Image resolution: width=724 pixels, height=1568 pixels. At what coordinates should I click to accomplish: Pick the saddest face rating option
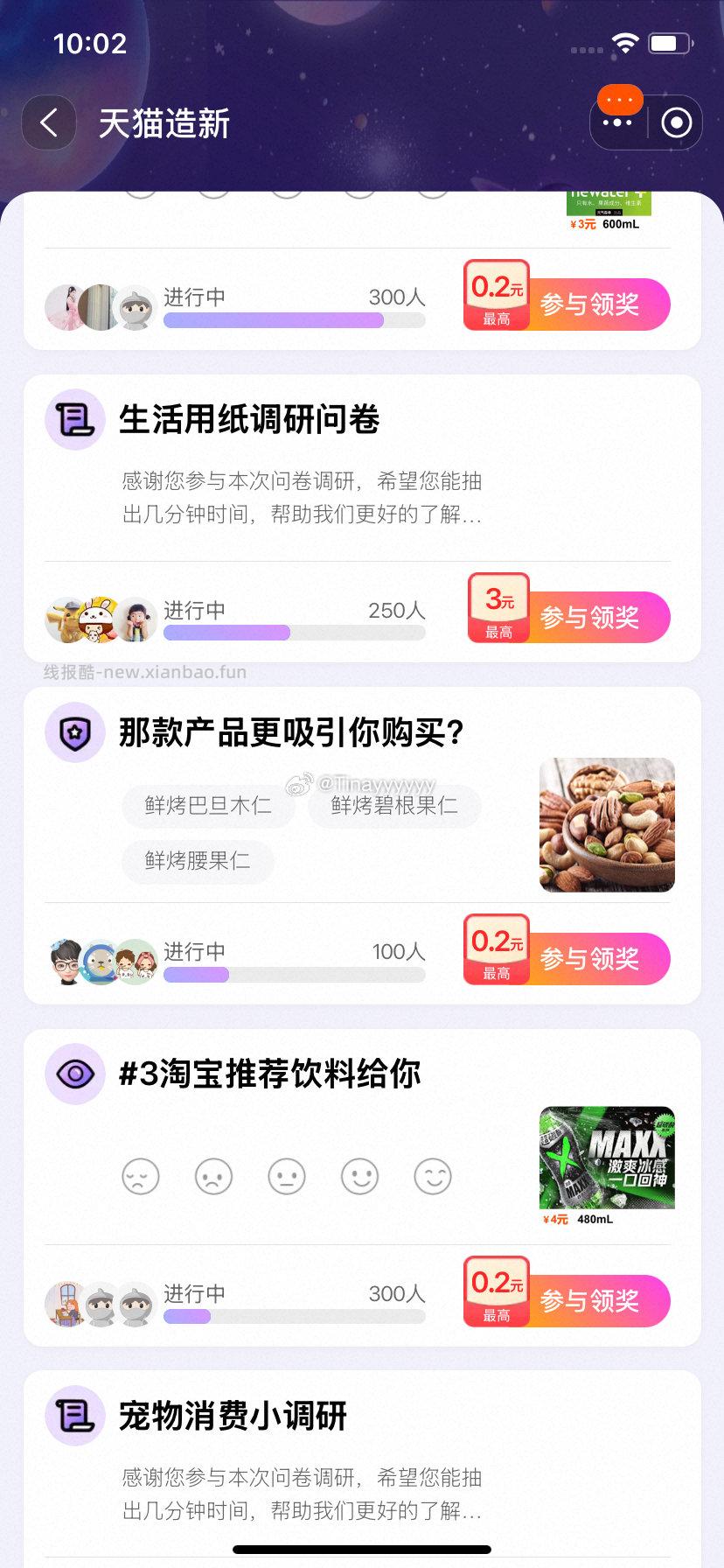(x=140, y=1177)
